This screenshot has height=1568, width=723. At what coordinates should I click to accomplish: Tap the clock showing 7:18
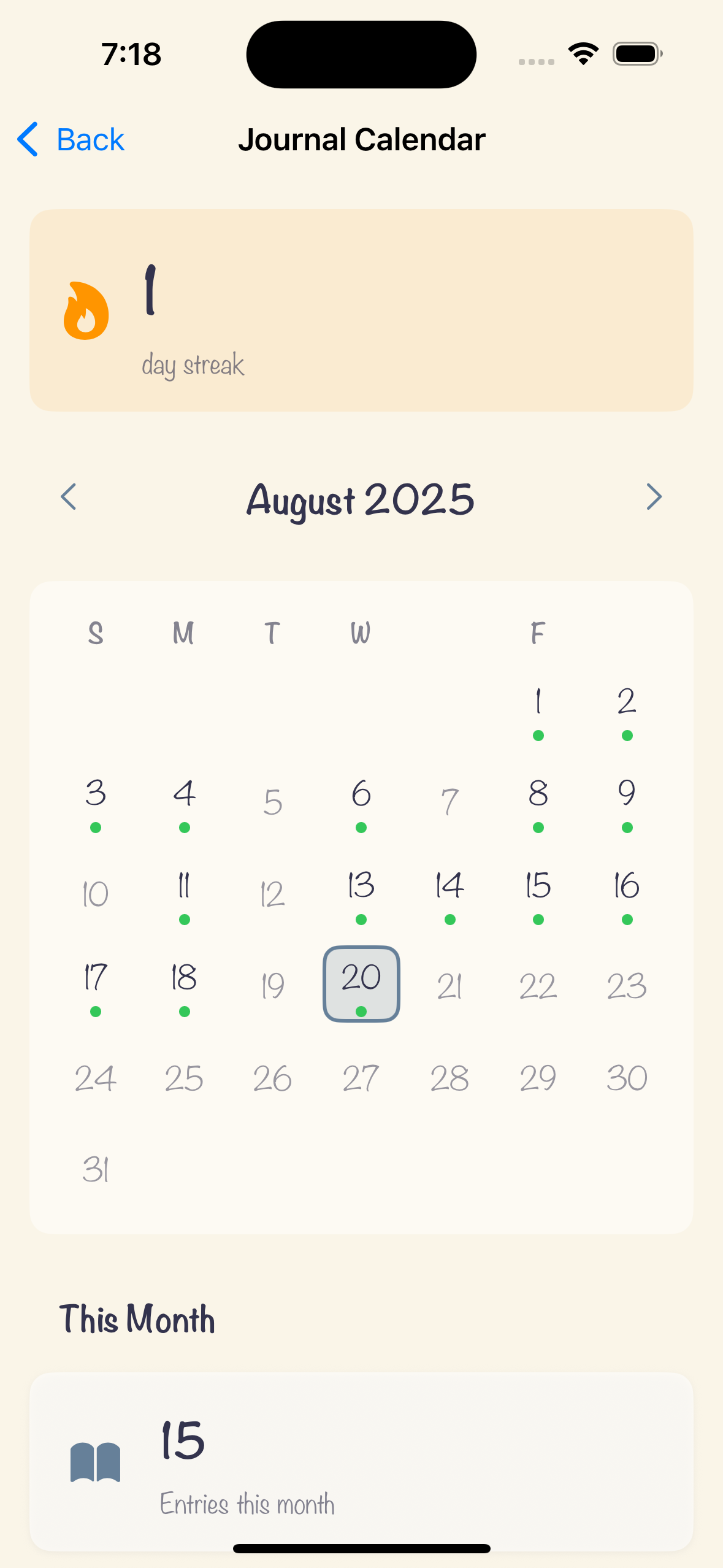pyautogui.click(x=131, y=54)
